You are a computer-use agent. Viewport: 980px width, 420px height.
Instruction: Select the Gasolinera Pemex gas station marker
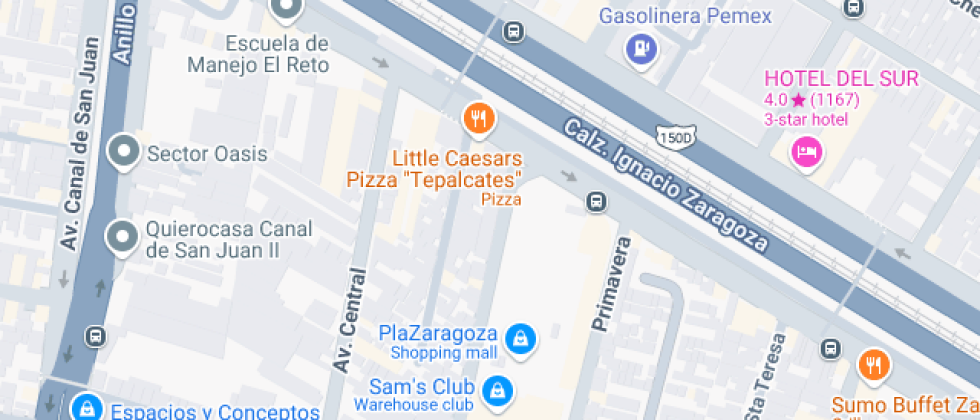641,46
